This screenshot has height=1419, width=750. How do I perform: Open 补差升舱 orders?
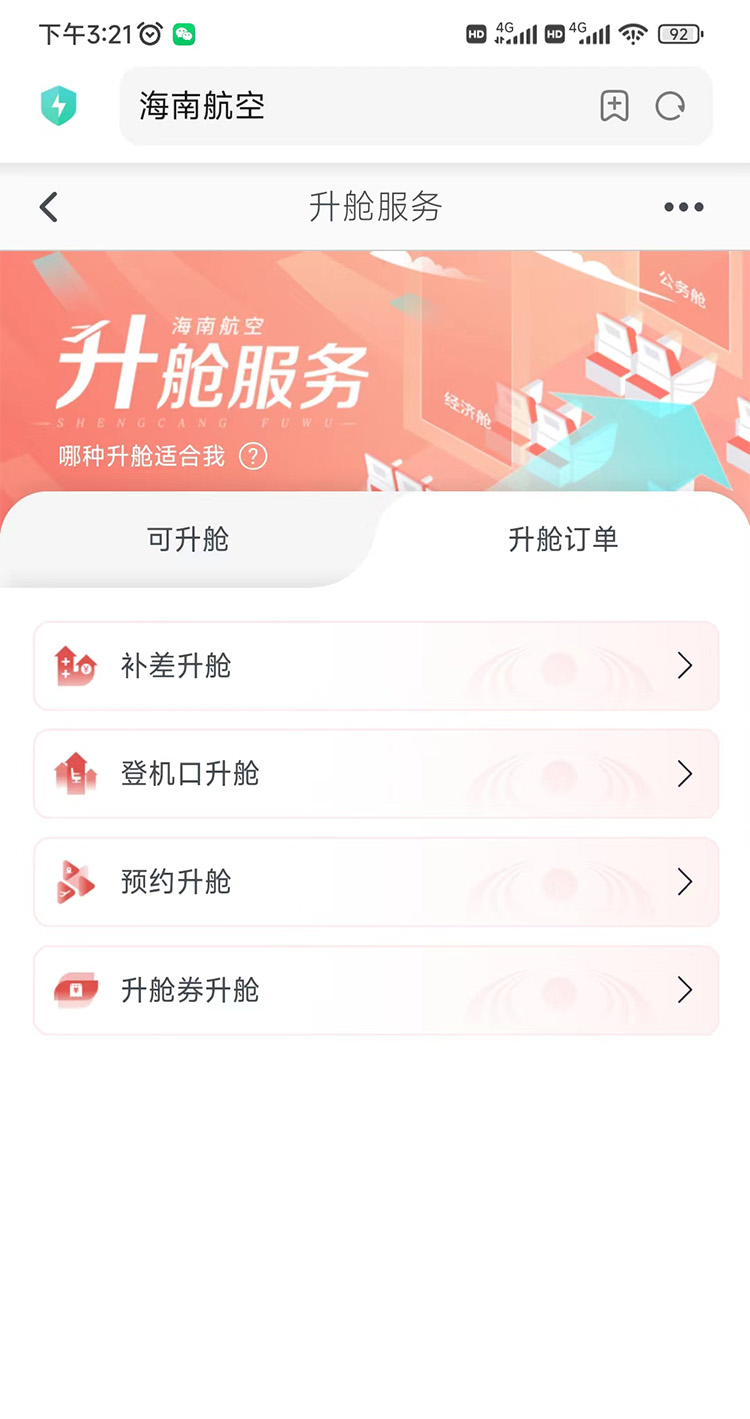376,666
